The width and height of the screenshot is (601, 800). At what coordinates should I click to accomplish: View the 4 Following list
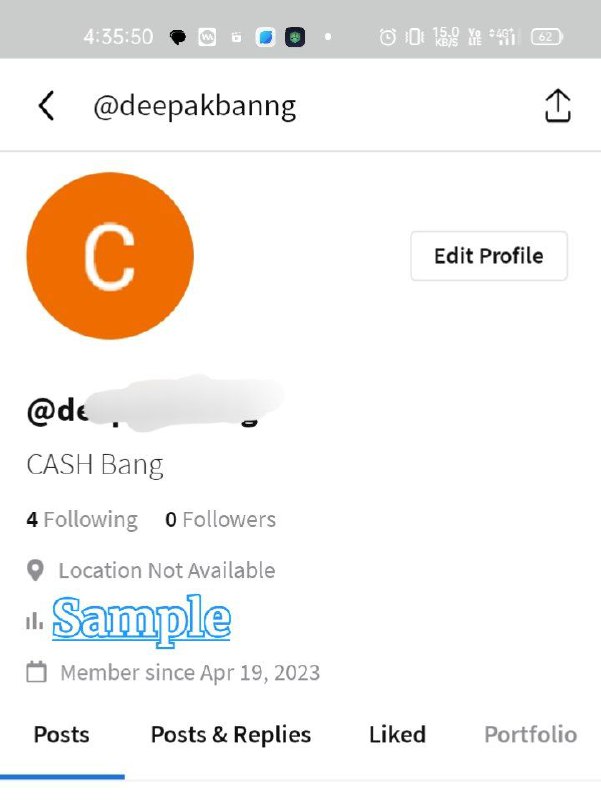82,520
